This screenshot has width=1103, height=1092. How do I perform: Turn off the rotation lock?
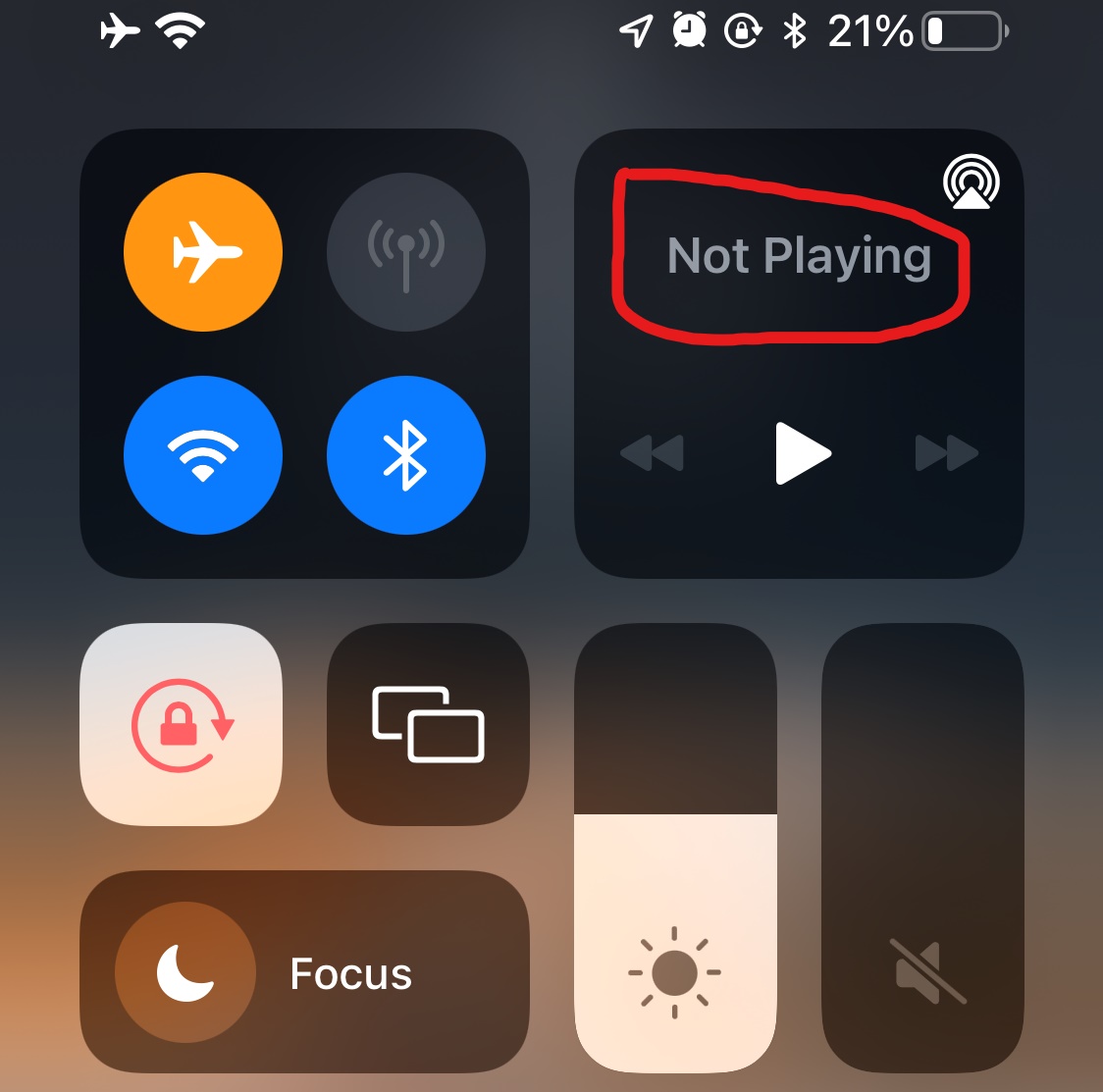182,726
